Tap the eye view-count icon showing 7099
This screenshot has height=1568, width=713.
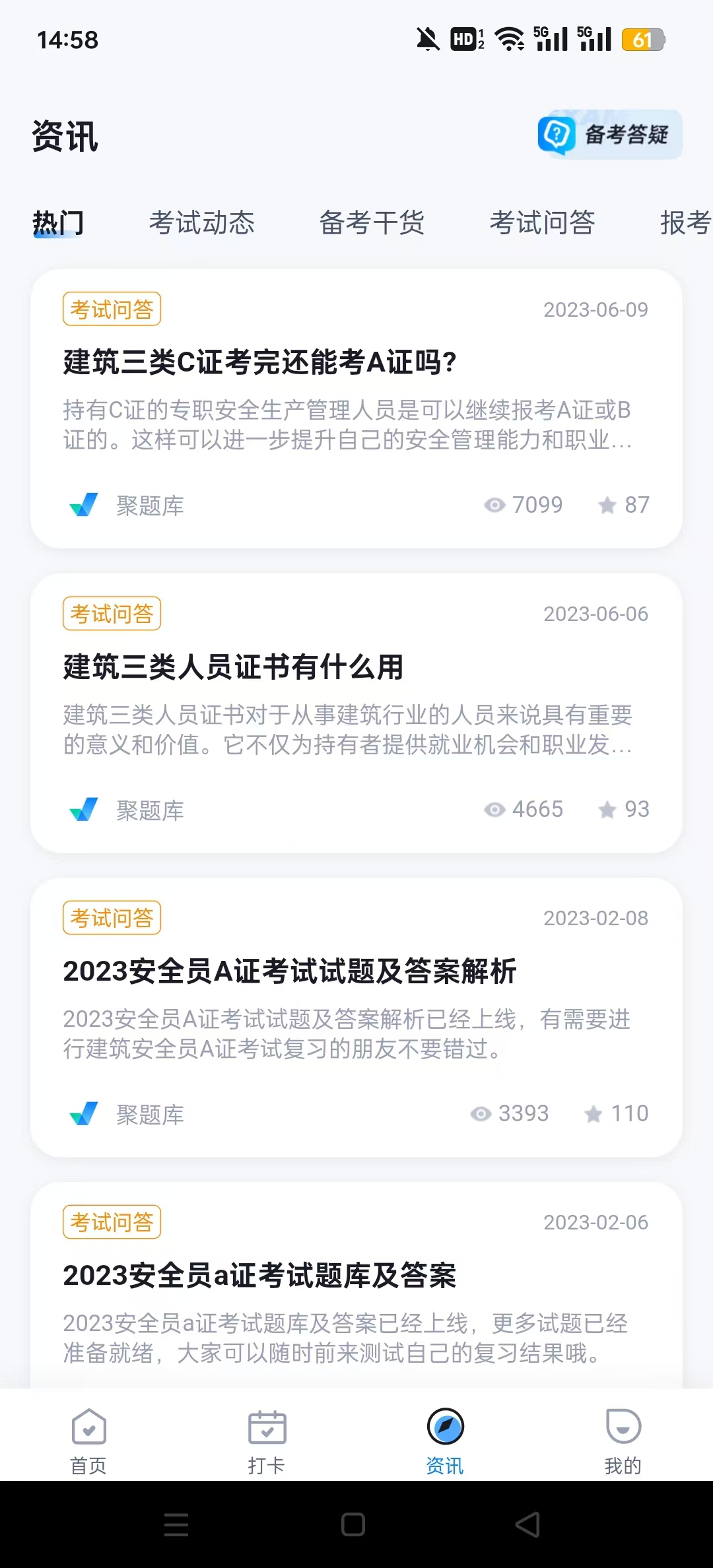coord(494,505)
